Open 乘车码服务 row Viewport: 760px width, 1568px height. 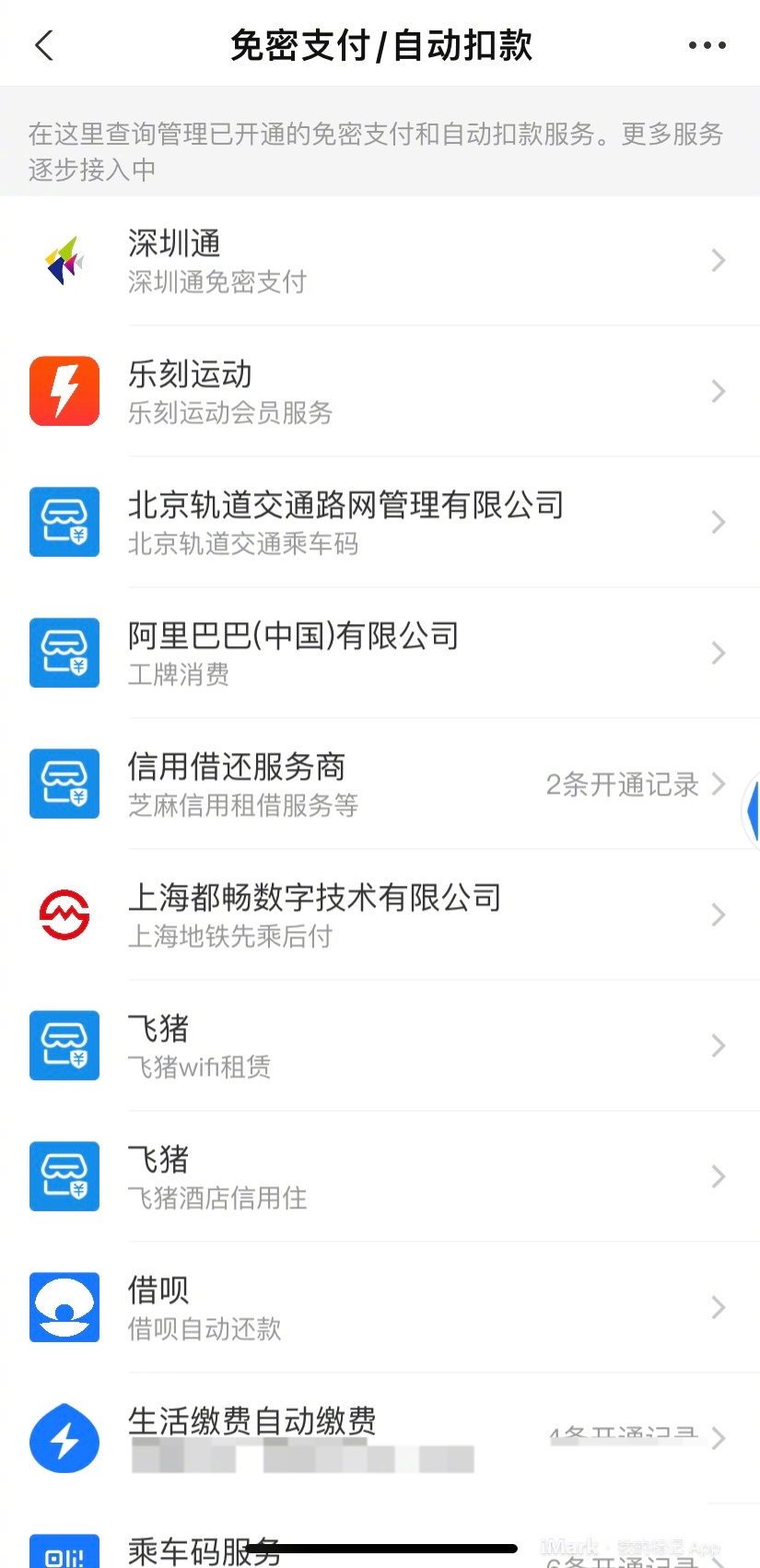point(380,1538)
